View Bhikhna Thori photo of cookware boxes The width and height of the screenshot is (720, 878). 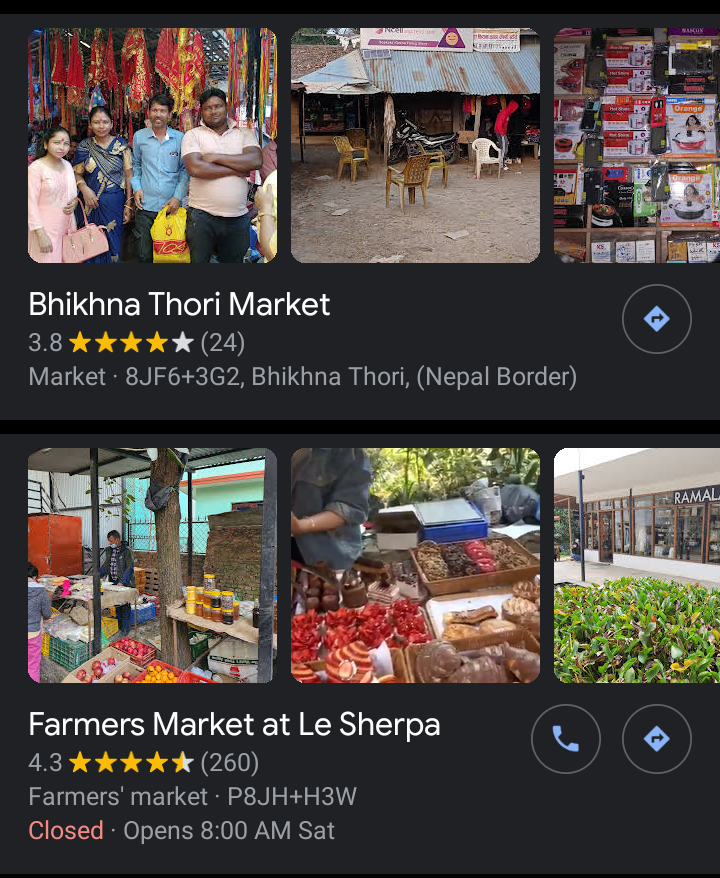pos(636,146)
